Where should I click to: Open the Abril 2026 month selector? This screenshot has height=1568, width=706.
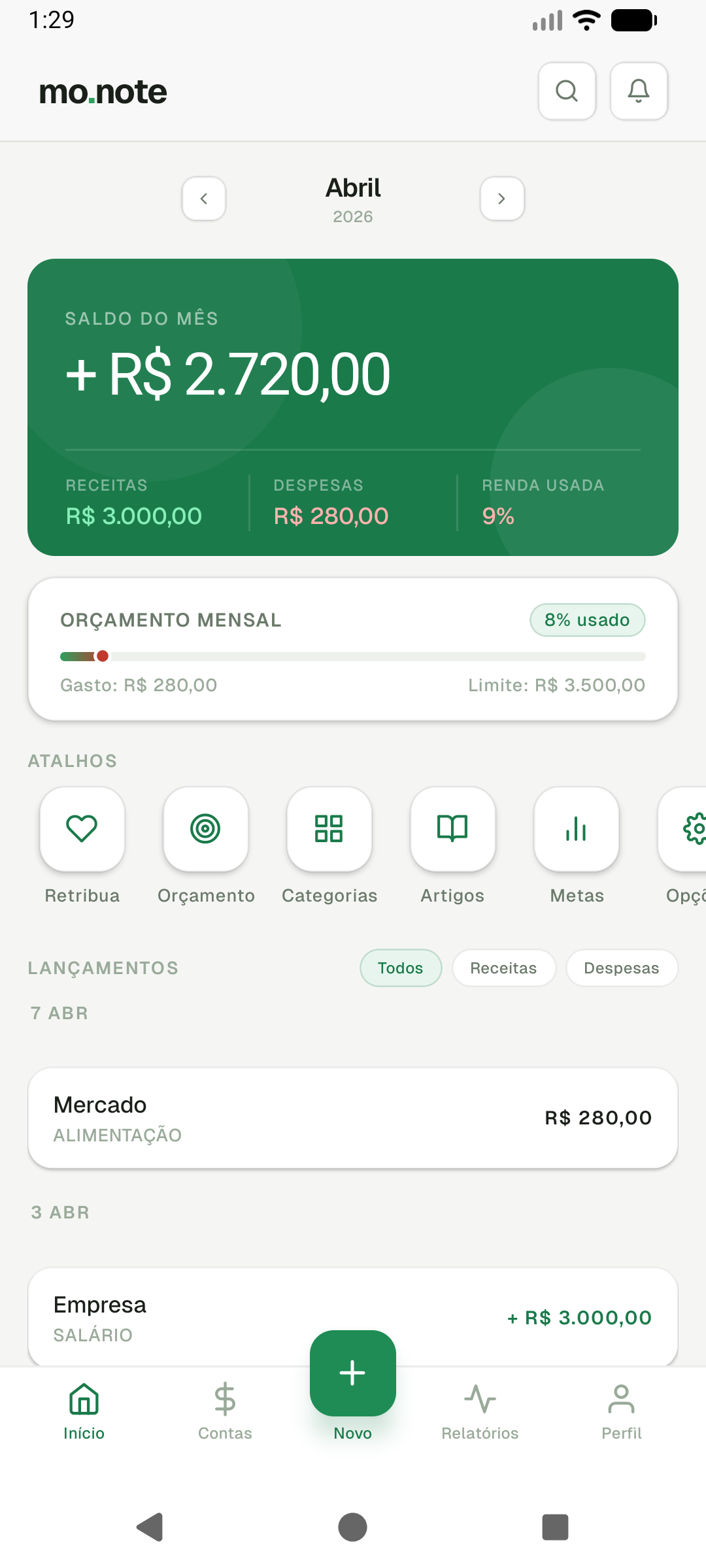[x=352, y=198]
